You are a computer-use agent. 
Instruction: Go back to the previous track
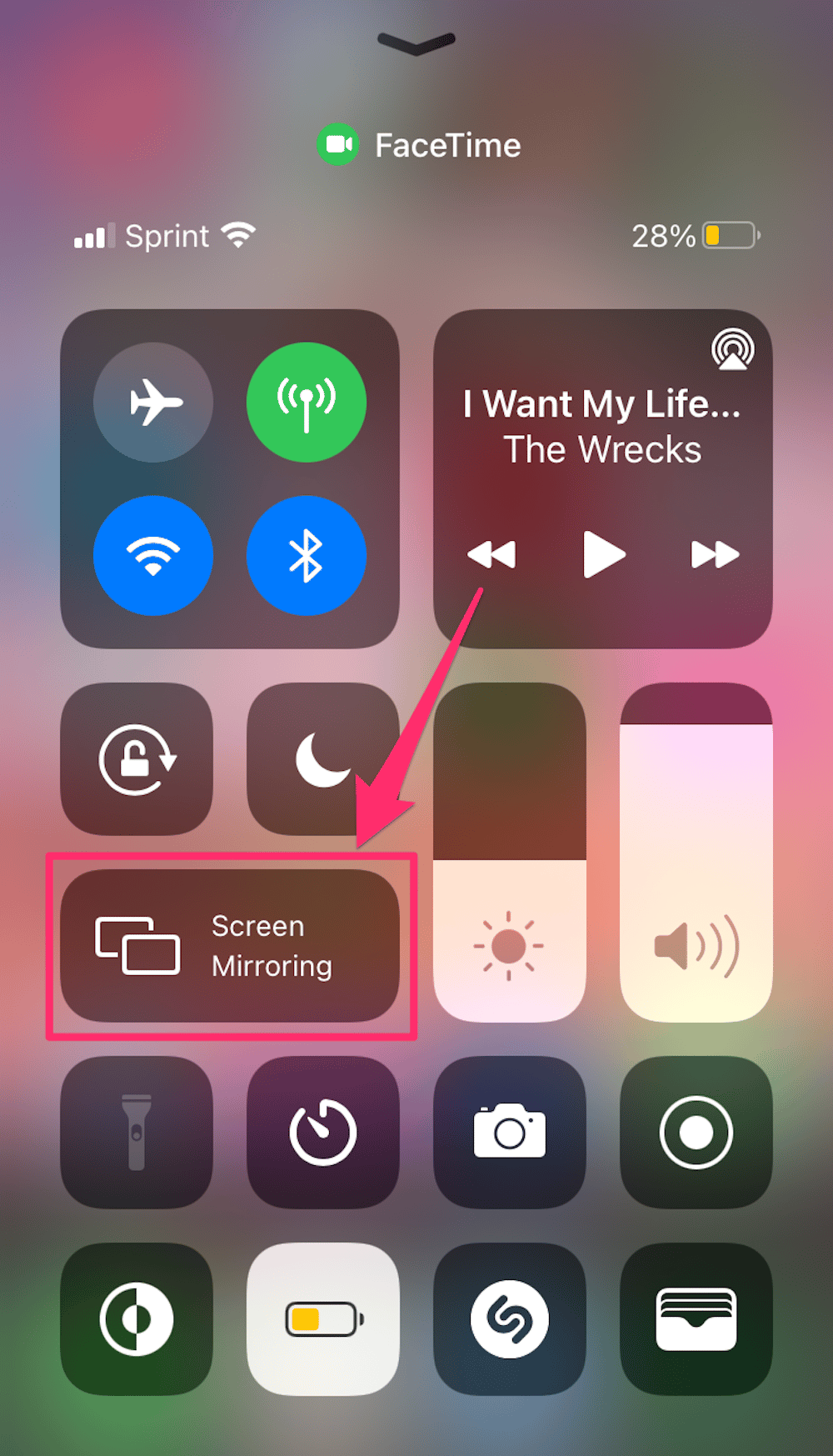coord(491,554)
